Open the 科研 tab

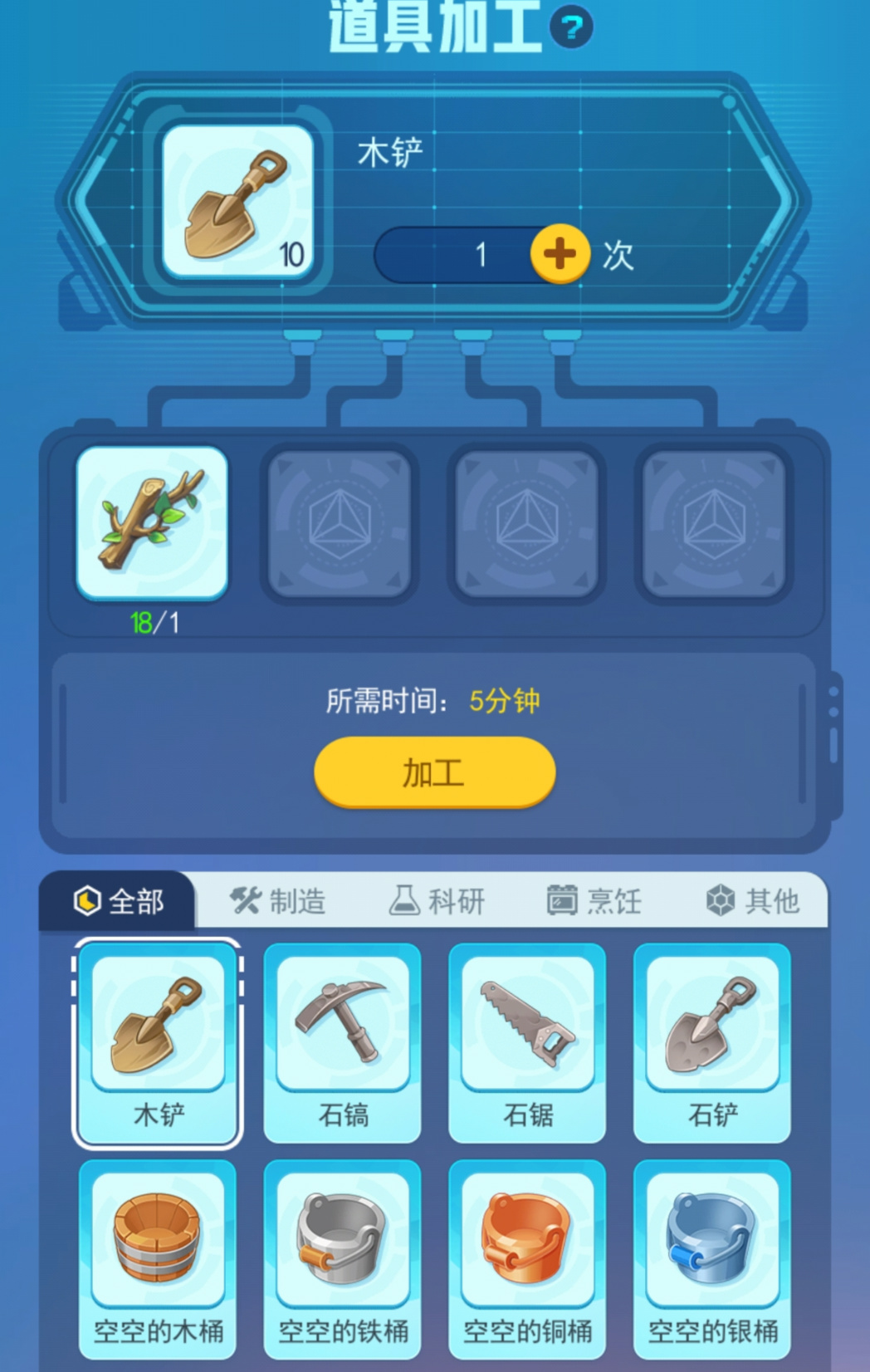437,900
